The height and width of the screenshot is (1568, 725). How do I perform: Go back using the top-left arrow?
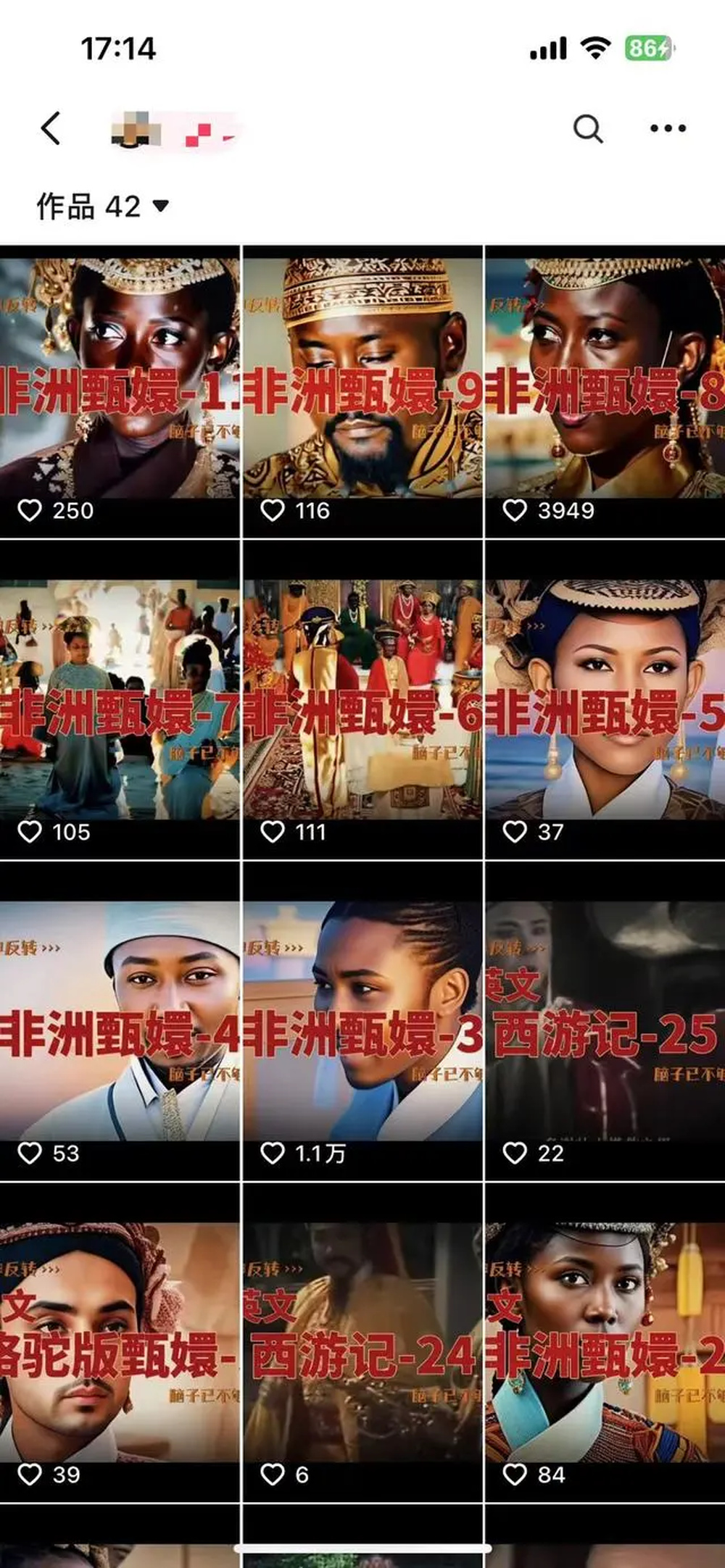51,129
